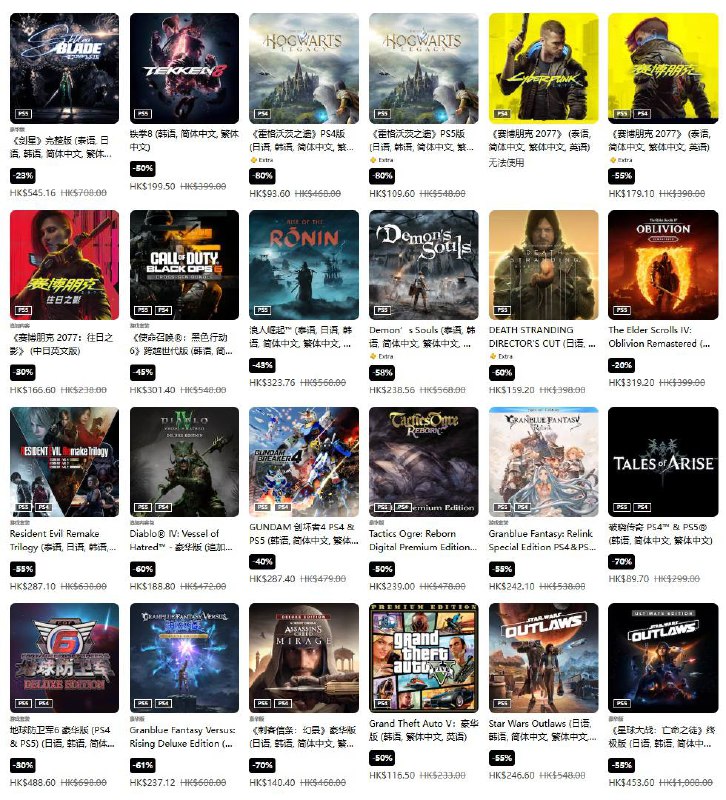Select the Tales of Arise tile
This screenshot has width=726, height=800.
tap(662, 461)
